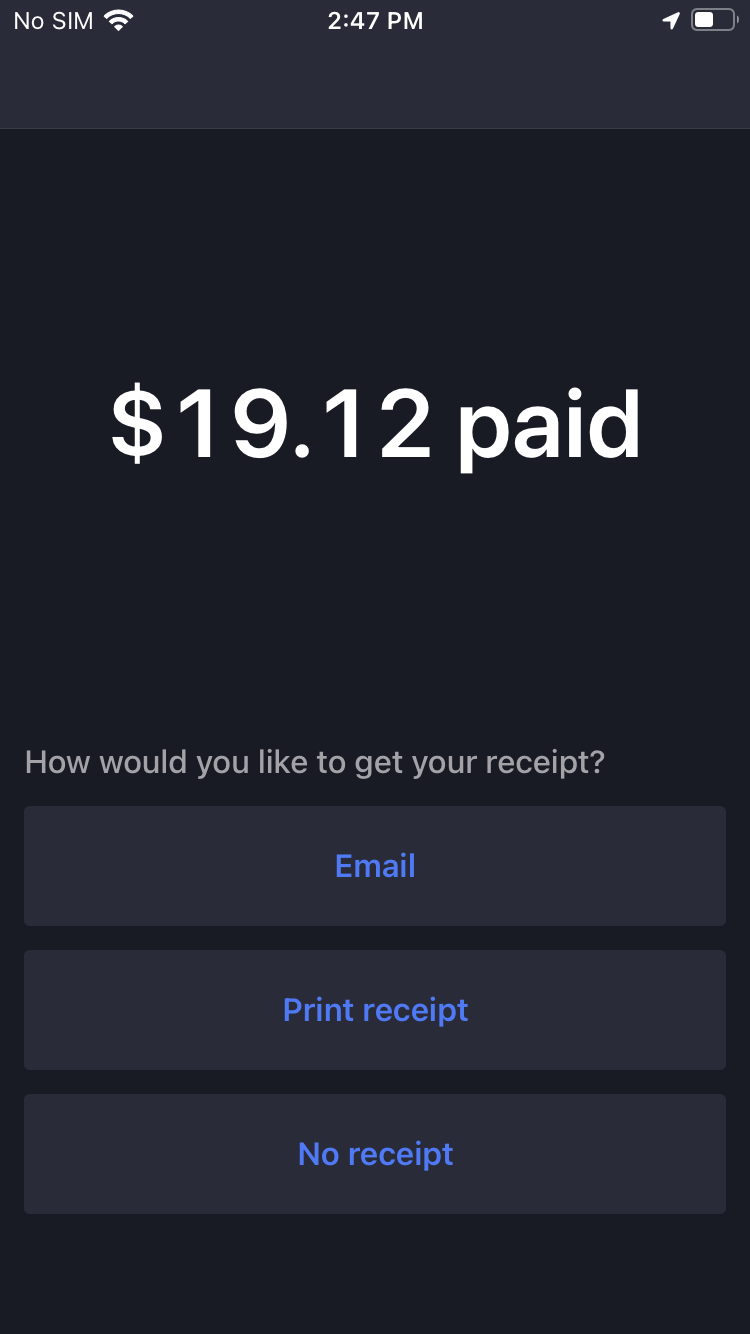Image resolution: width=750 pixels, height=1334 pixels.
Task: Tap No receipt to skip
Action: (375, 1154)
